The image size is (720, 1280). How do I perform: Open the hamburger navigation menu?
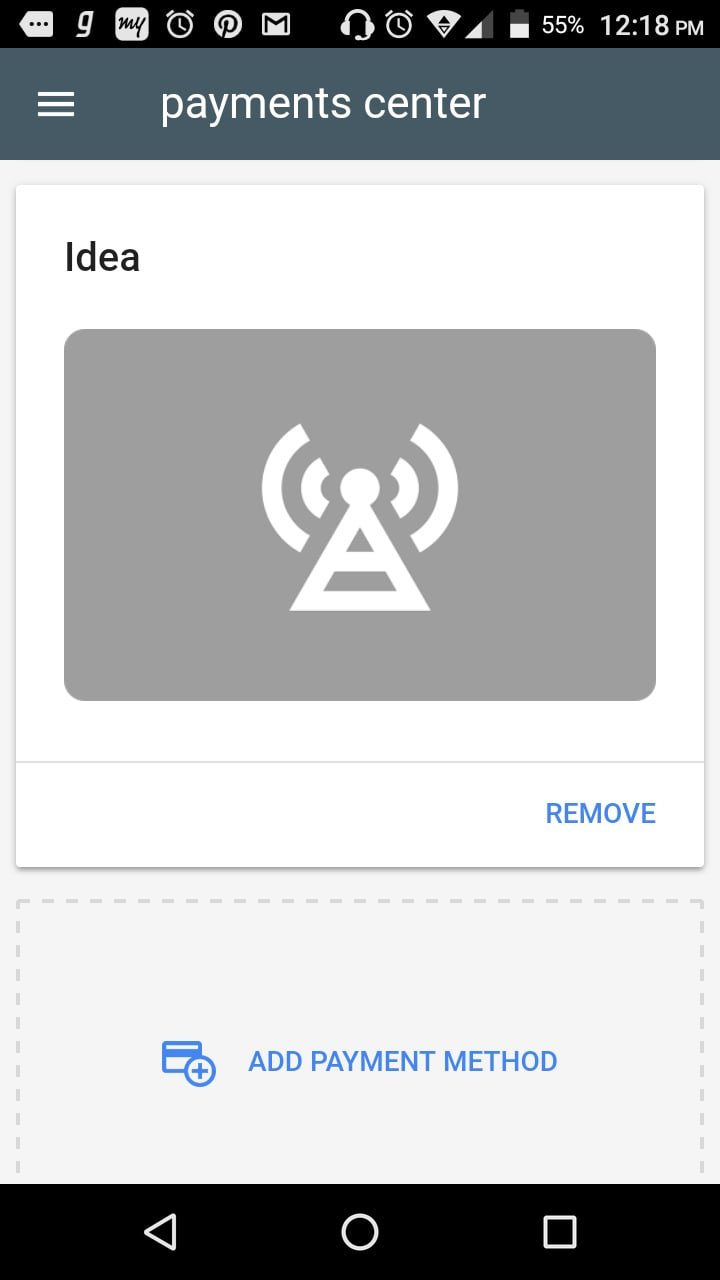(56, 104)
